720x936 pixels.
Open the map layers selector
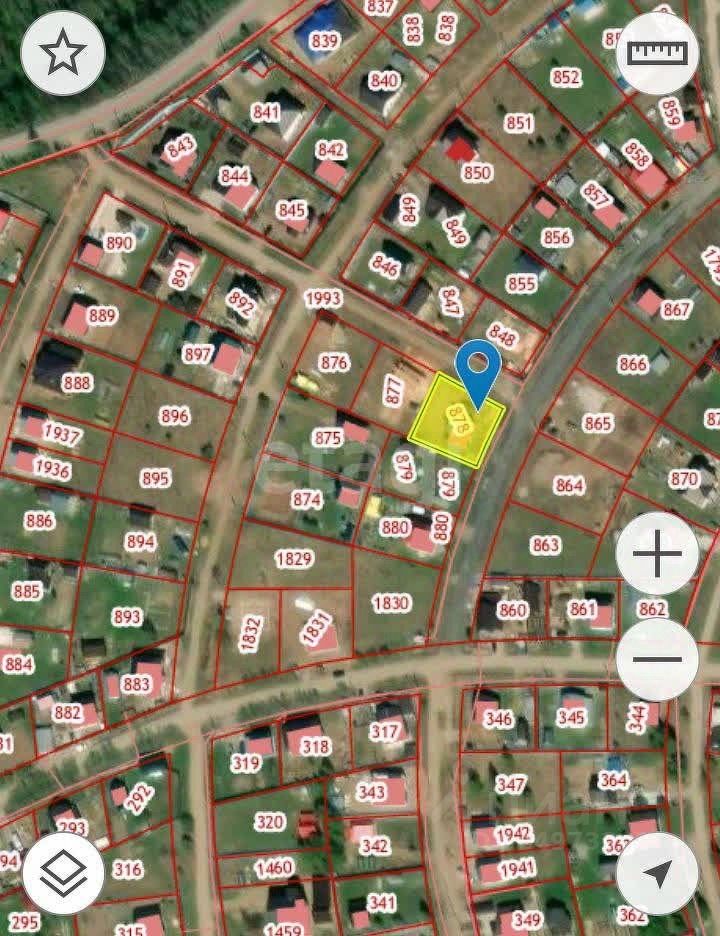click(64, 873)
